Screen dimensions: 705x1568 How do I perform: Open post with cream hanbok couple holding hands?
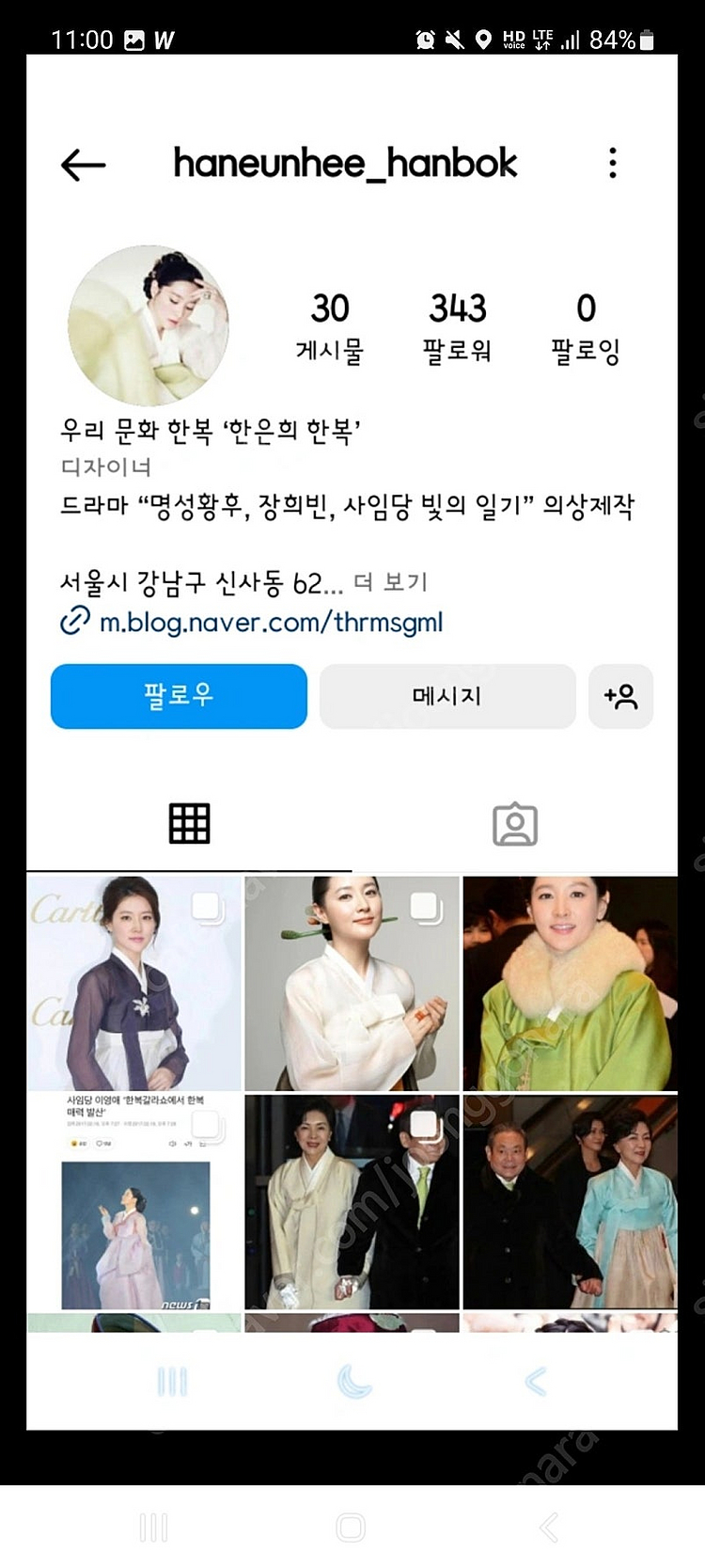(352, 1202)
